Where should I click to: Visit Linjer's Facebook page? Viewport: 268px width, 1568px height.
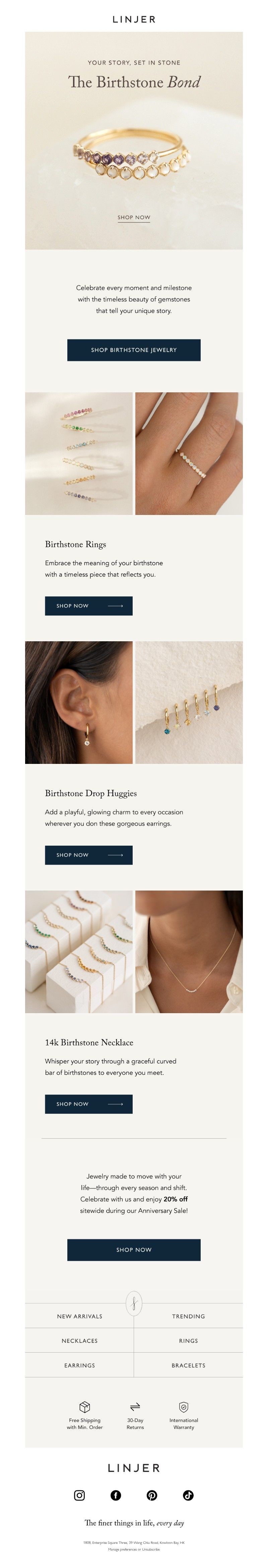coord(116,1496)
